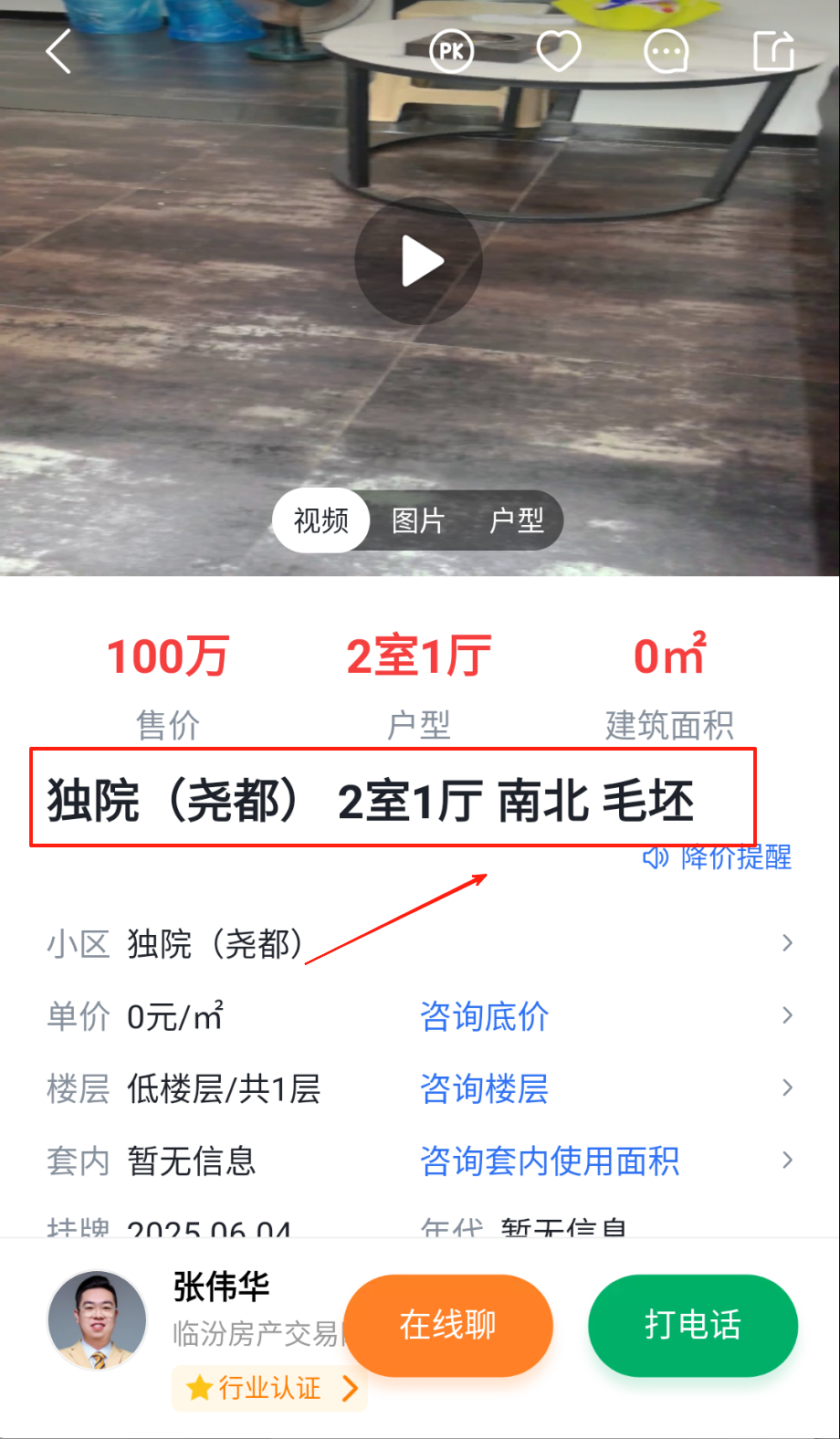Call the agent with 打电话
The image size is (840, 1439).
tap(693, 1325)
